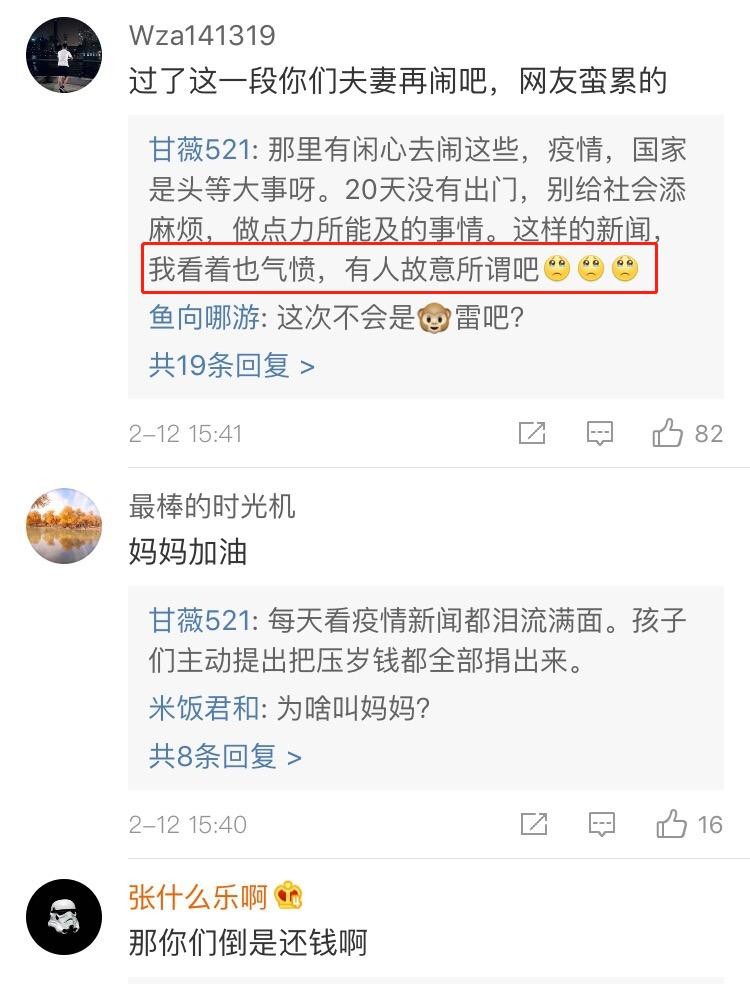Open 最棒的时光机's avatar
This screenshot has width=750, height=984.
tap(64, 526)
